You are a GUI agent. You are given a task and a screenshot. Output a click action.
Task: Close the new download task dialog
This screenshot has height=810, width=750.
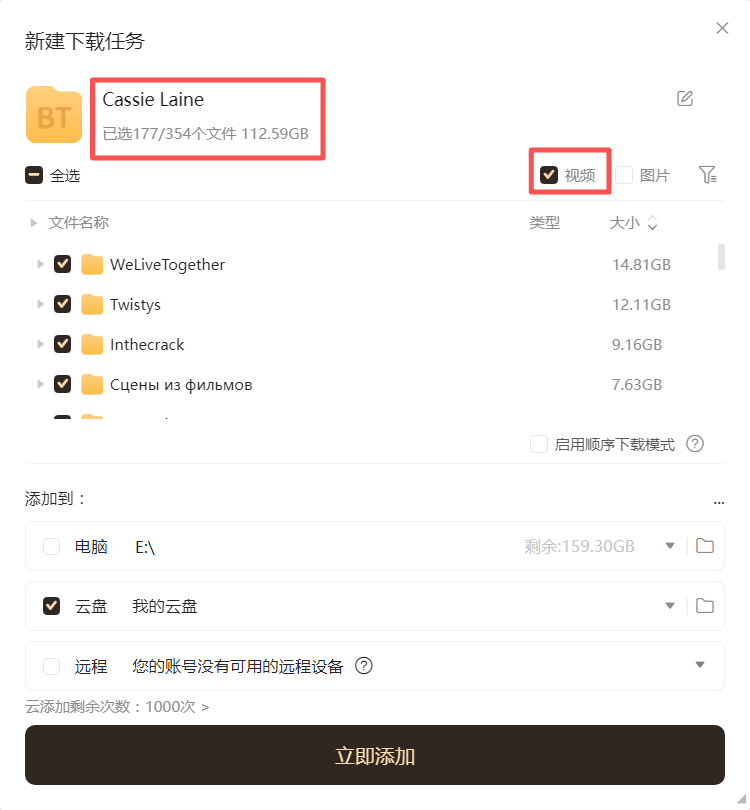click(722, 28)
